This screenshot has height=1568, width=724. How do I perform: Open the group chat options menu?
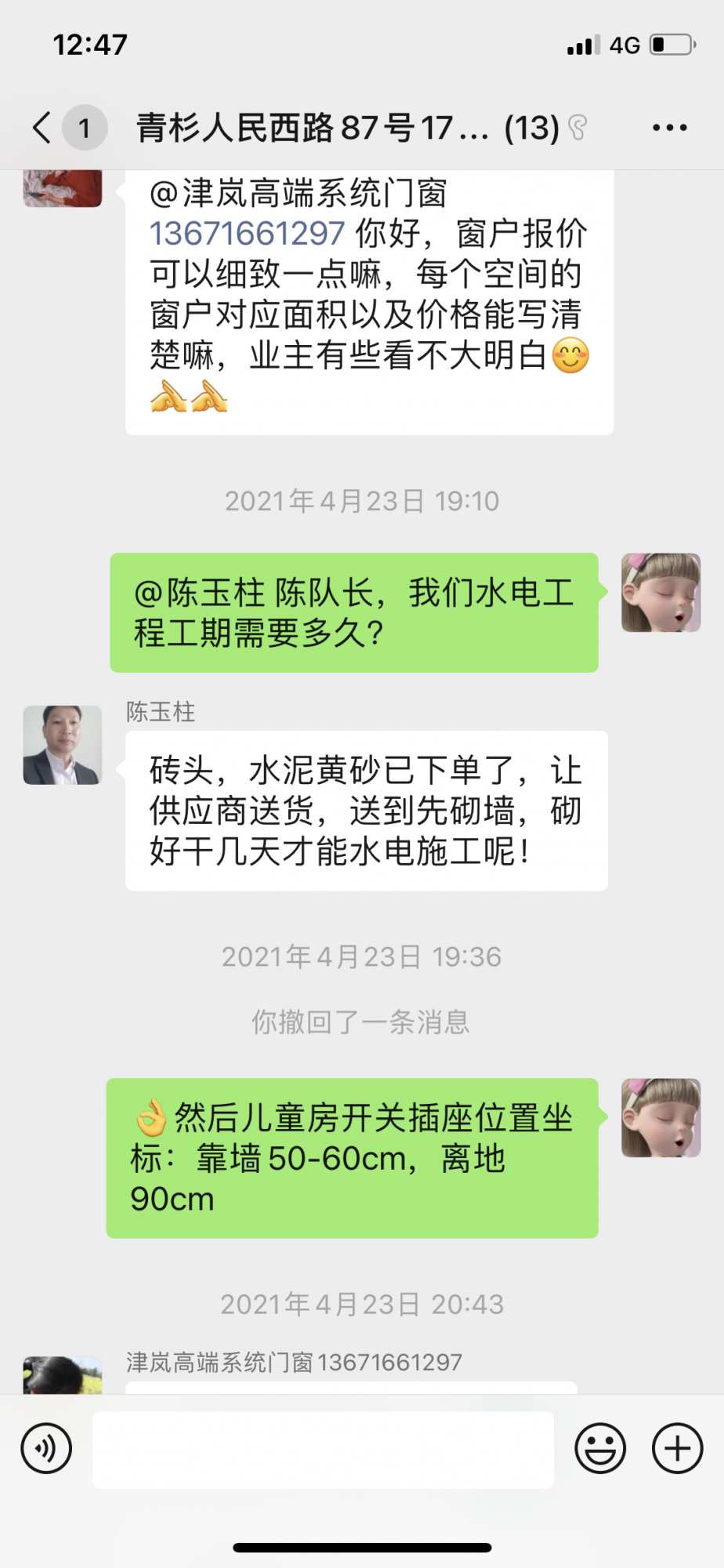[x=670, y=128]
